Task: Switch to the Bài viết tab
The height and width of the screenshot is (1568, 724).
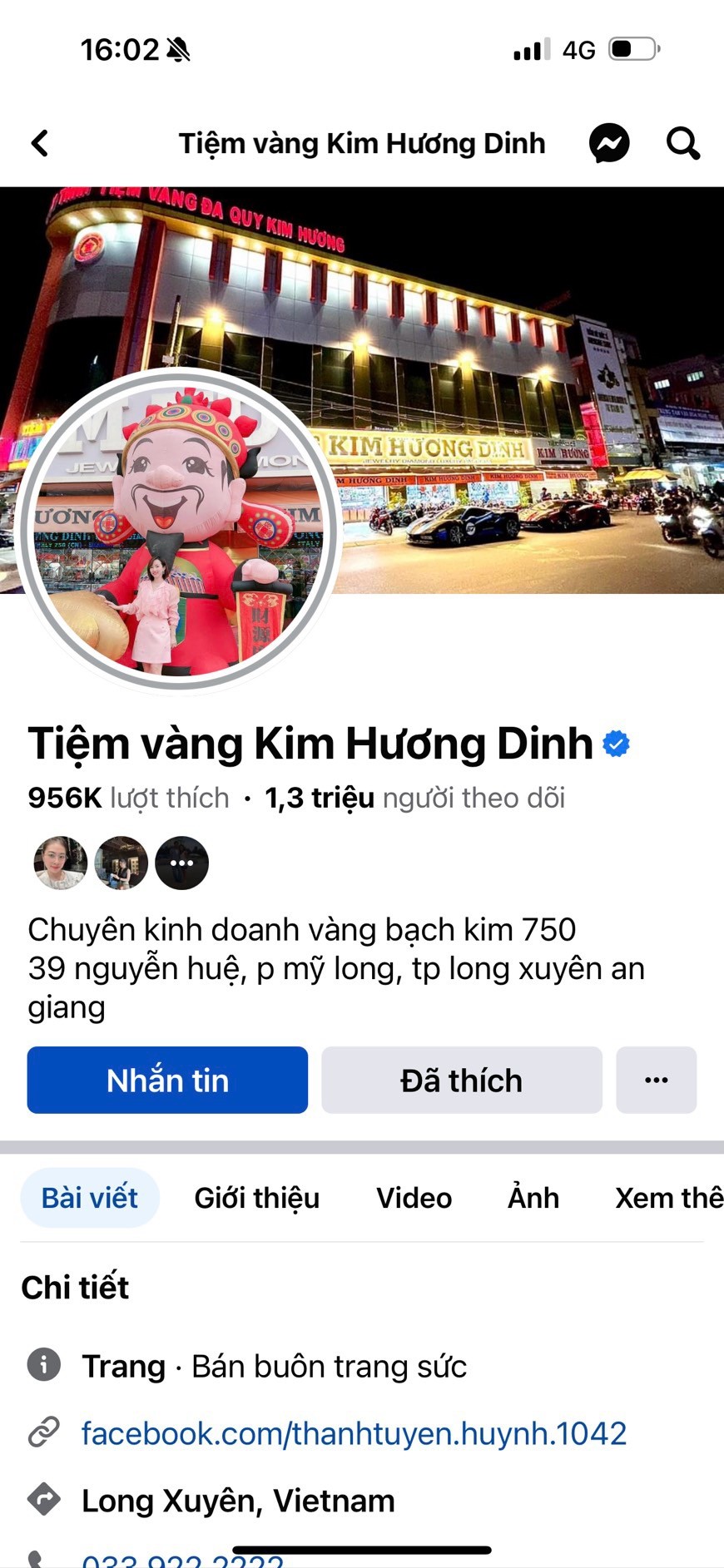Action: coord(90,1198)
